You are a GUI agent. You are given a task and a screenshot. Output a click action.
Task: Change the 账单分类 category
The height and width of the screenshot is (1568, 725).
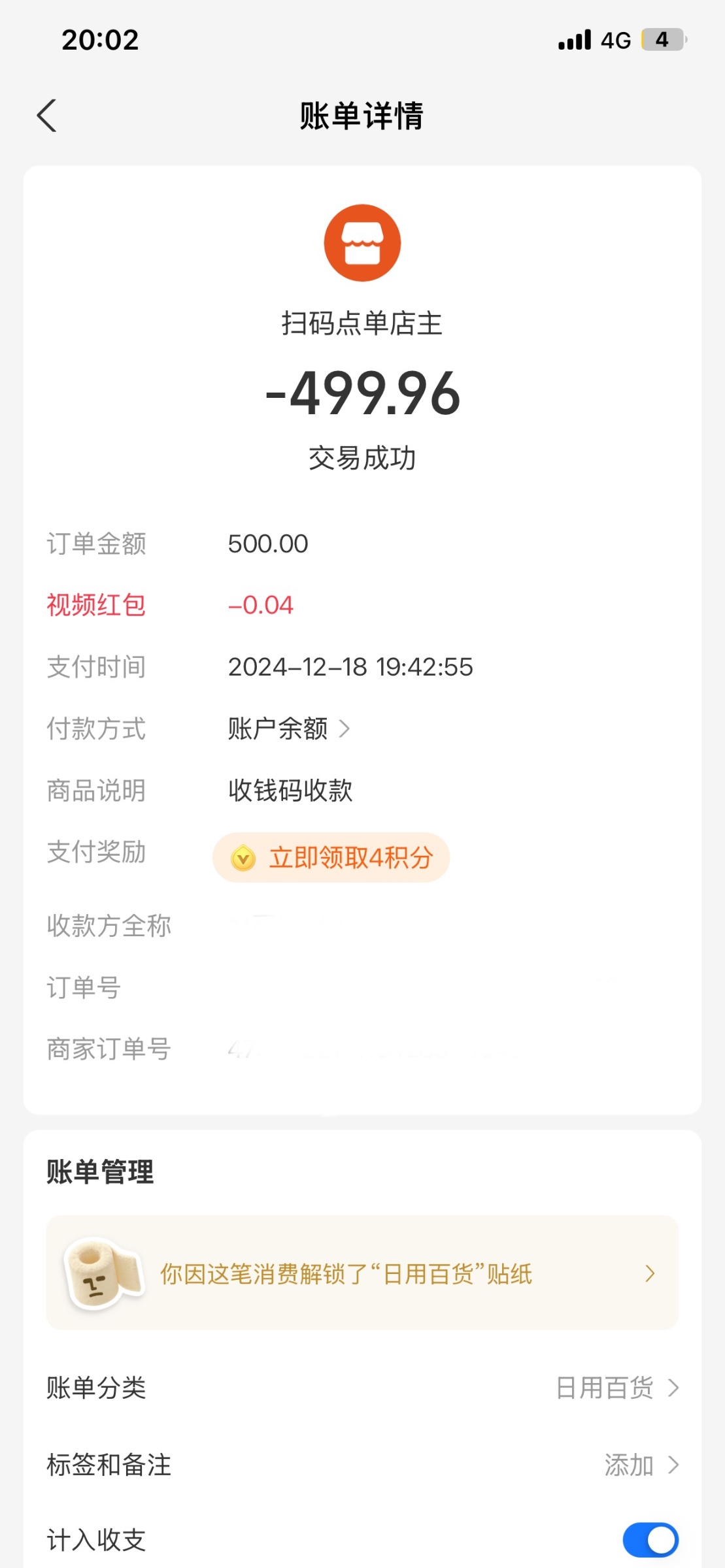point(362,1388)
